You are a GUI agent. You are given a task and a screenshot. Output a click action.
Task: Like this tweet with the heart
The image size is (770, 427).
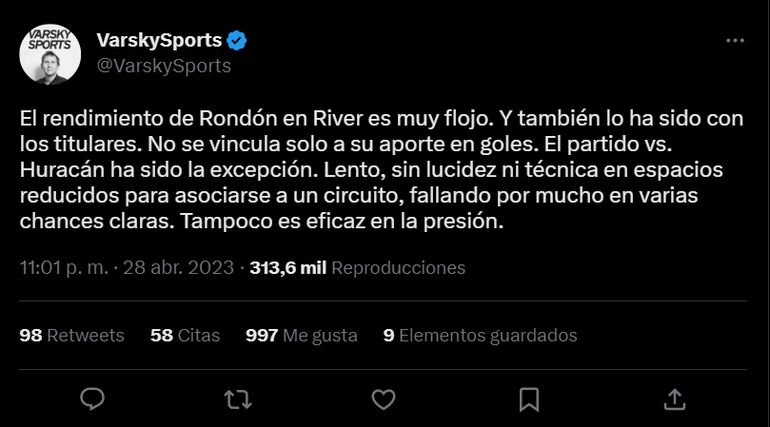(x=383, y=399)
